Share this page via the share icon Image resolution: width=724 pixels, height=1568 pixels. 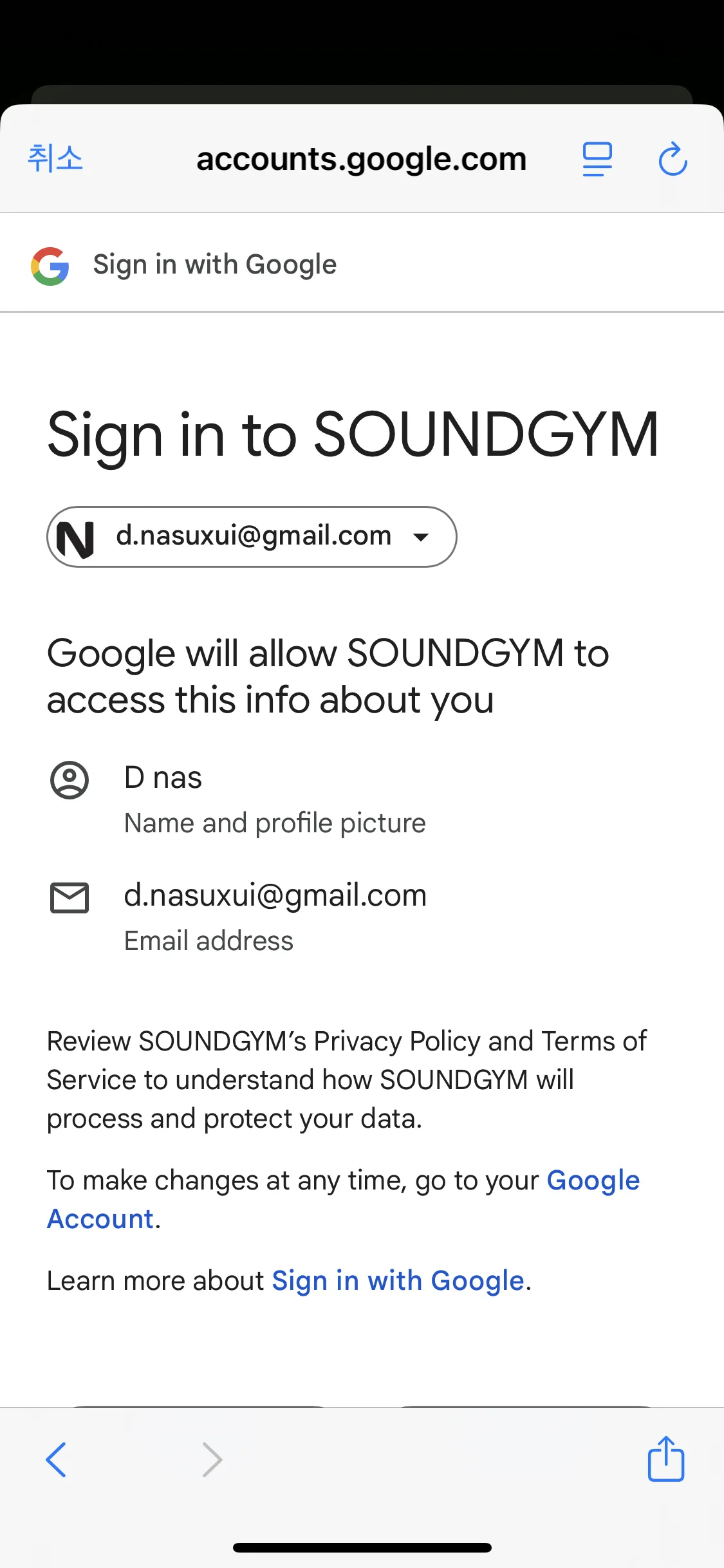click(x=666, y=1459)
